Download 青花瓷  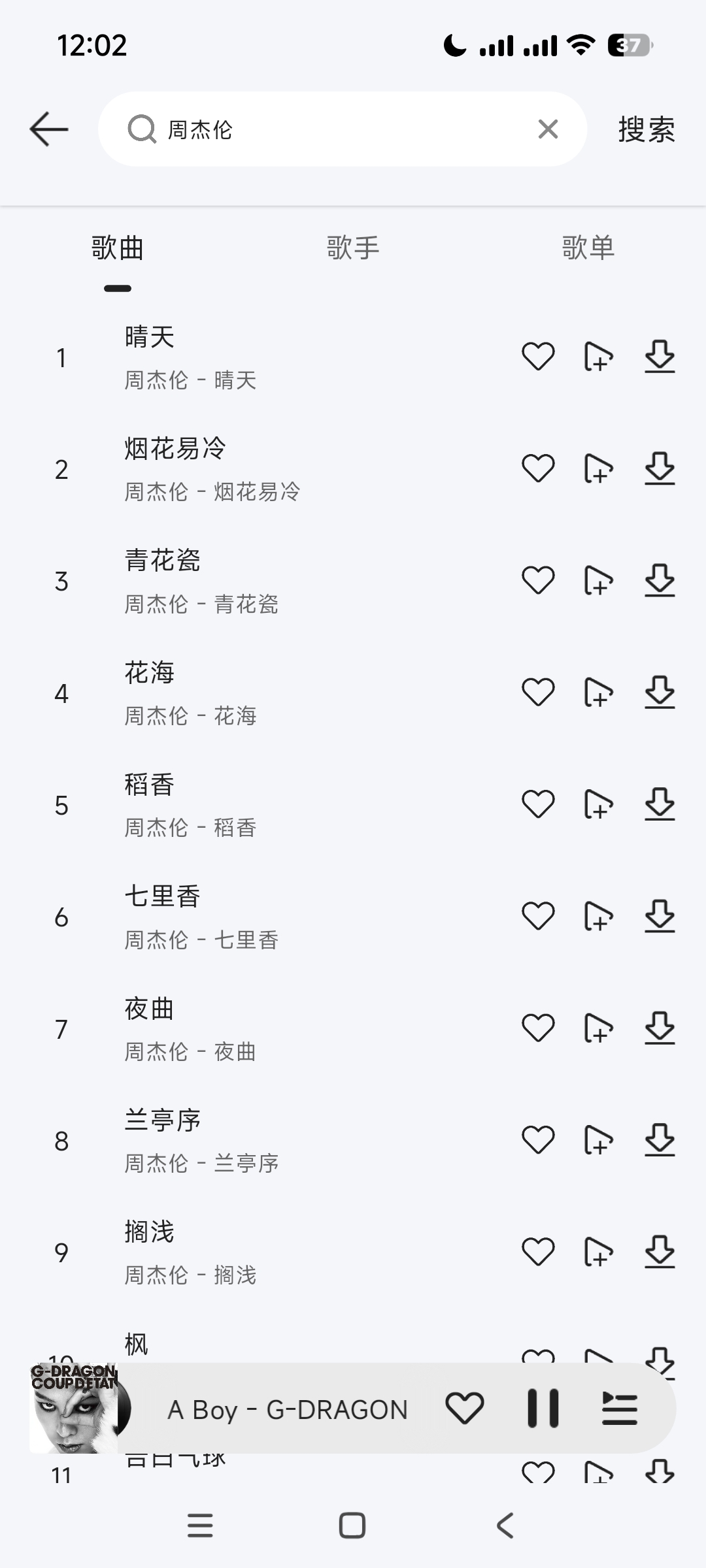pyautogui.click(x=660, y=580)
